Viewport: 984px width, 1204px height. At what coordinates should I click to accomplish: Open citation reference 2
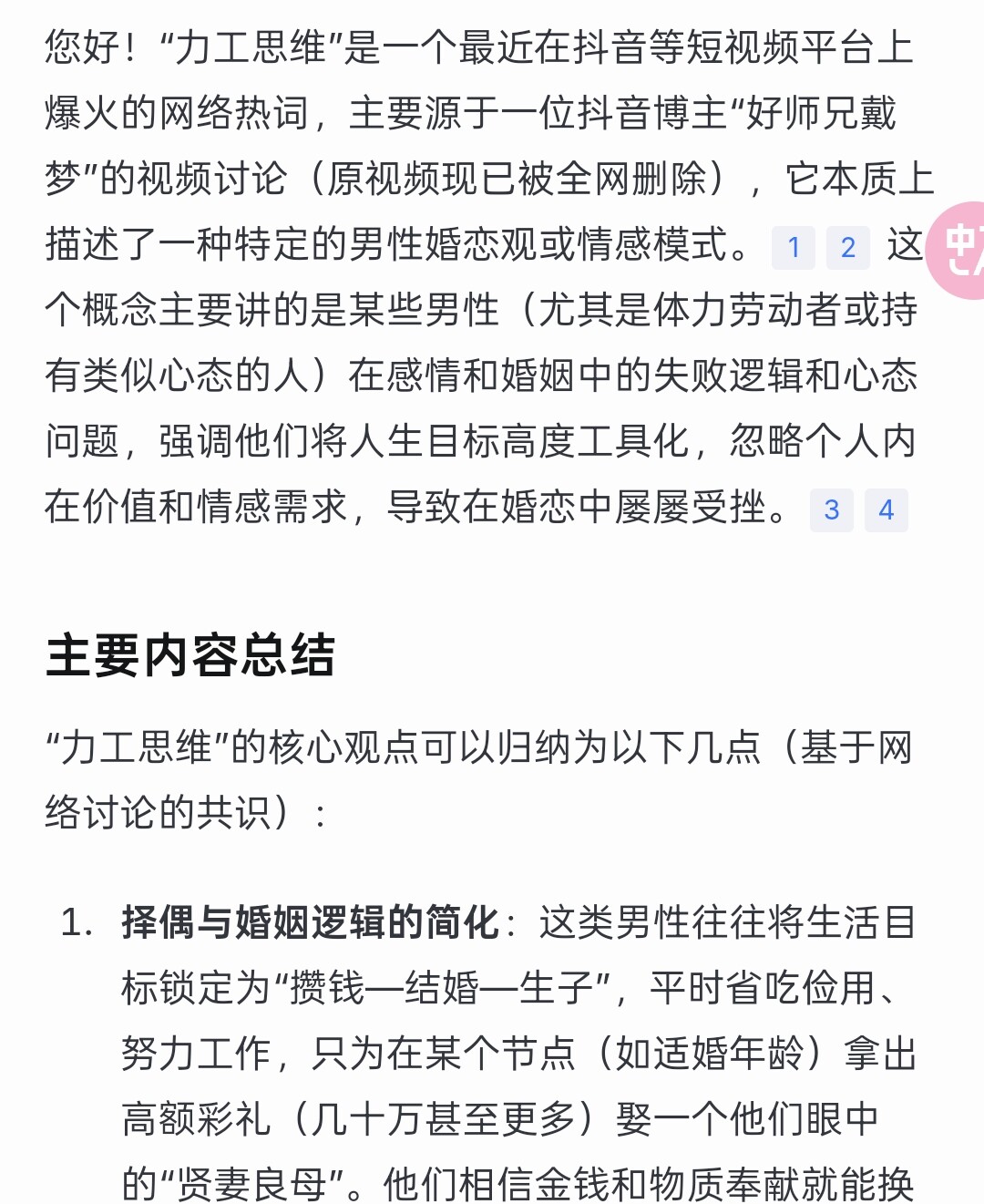(x=847, y=247)
